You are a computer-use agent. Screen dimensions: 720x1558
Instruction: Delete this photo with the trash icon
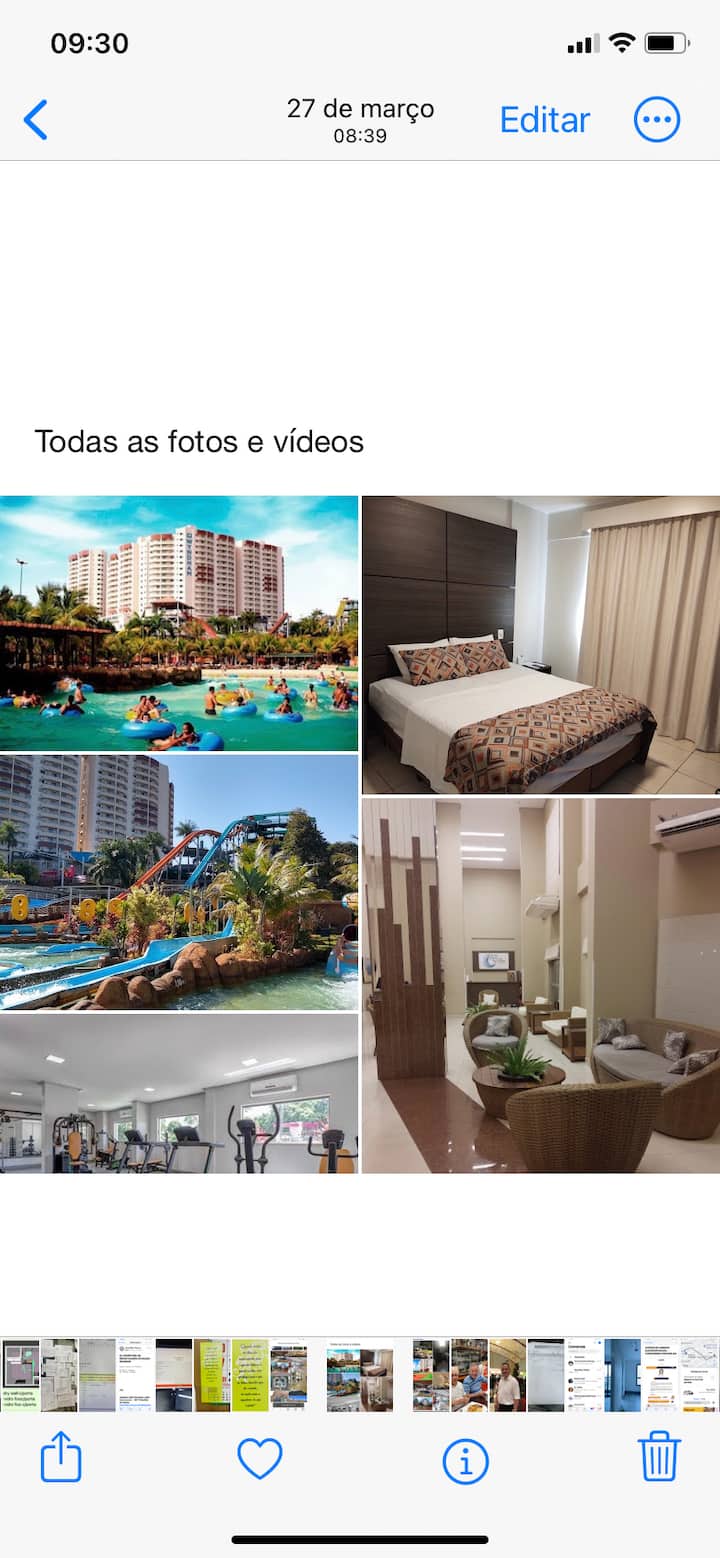[659, 1456]
